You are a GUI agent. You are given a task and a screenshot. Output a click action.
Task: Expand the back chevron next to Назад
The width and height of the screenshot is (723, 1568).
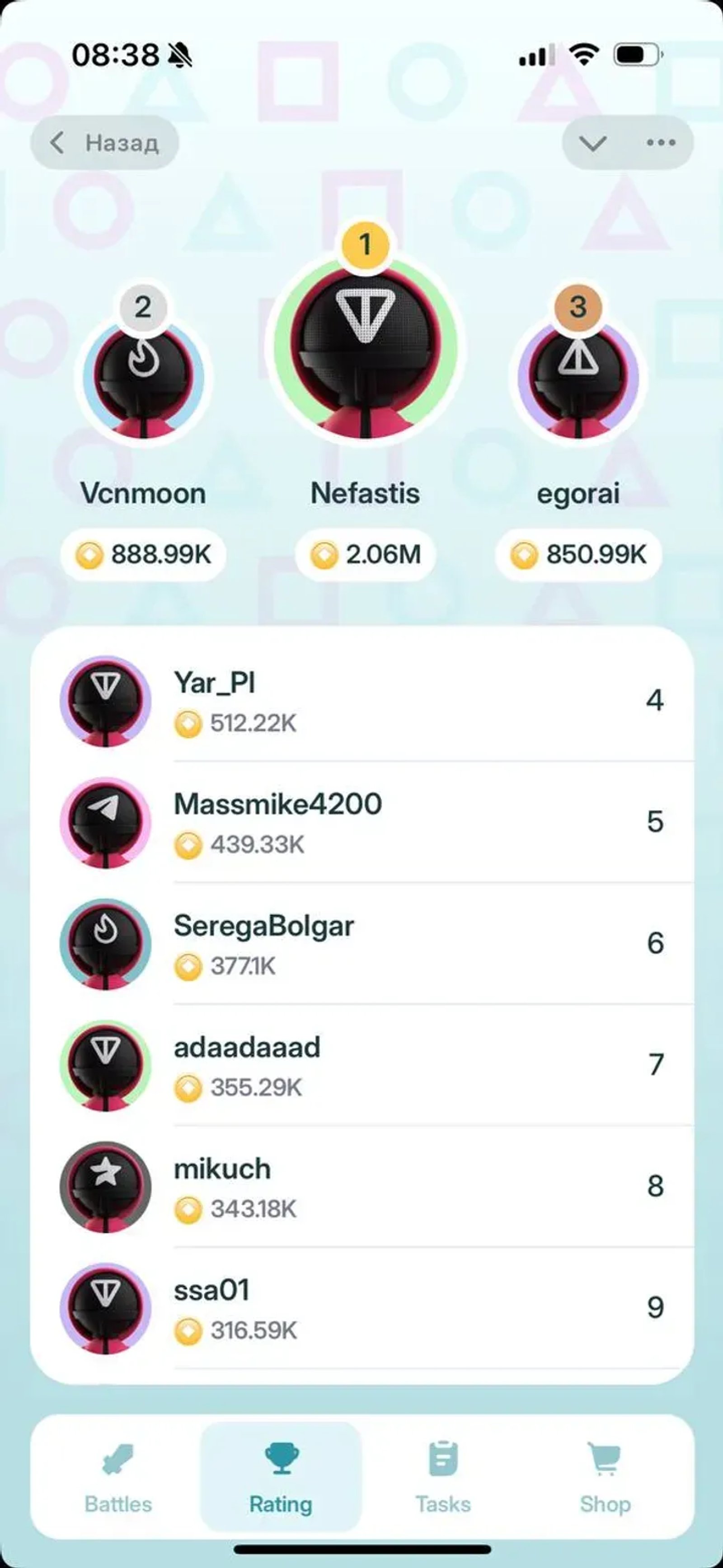click(x=58, y=142)
